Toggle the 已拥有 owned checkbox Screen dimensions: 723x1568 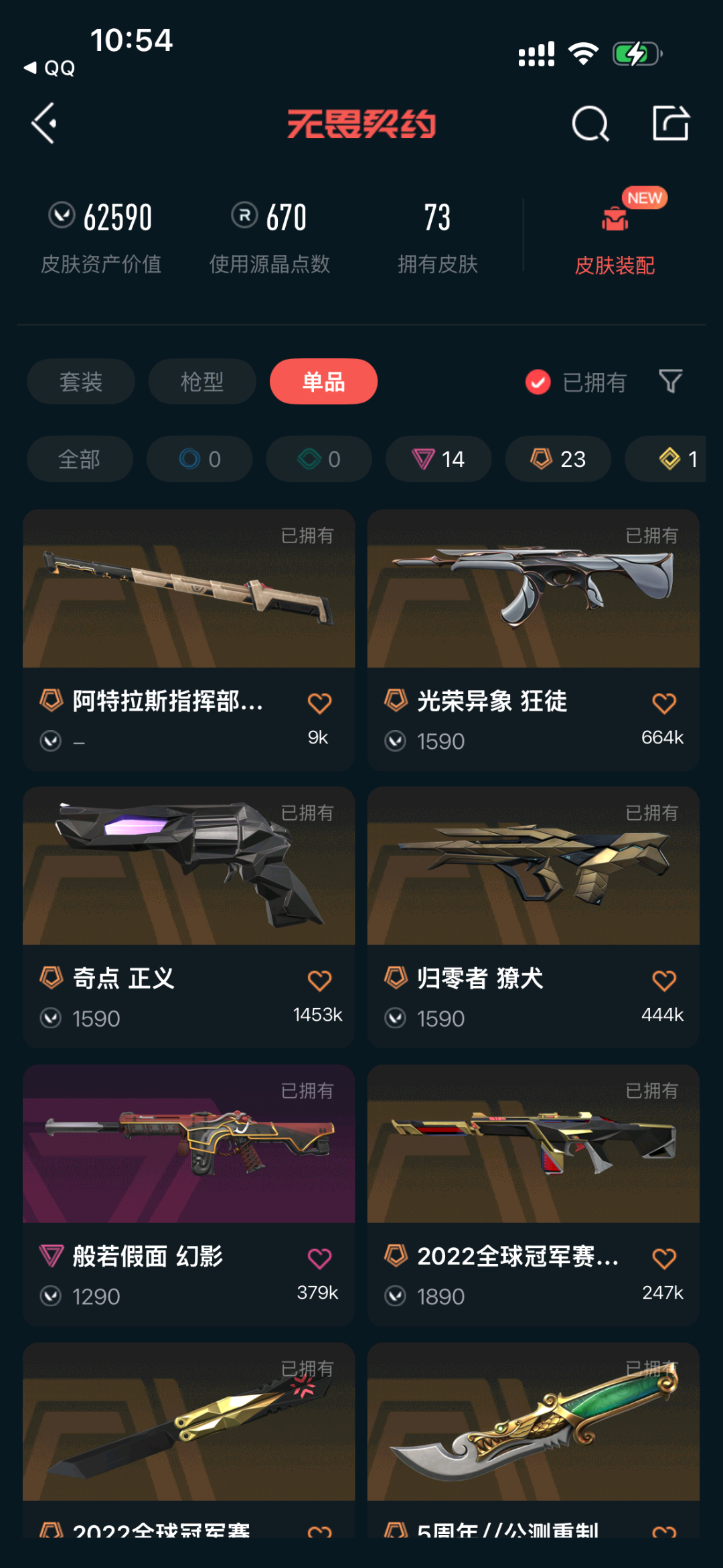(x=538, y=382)
